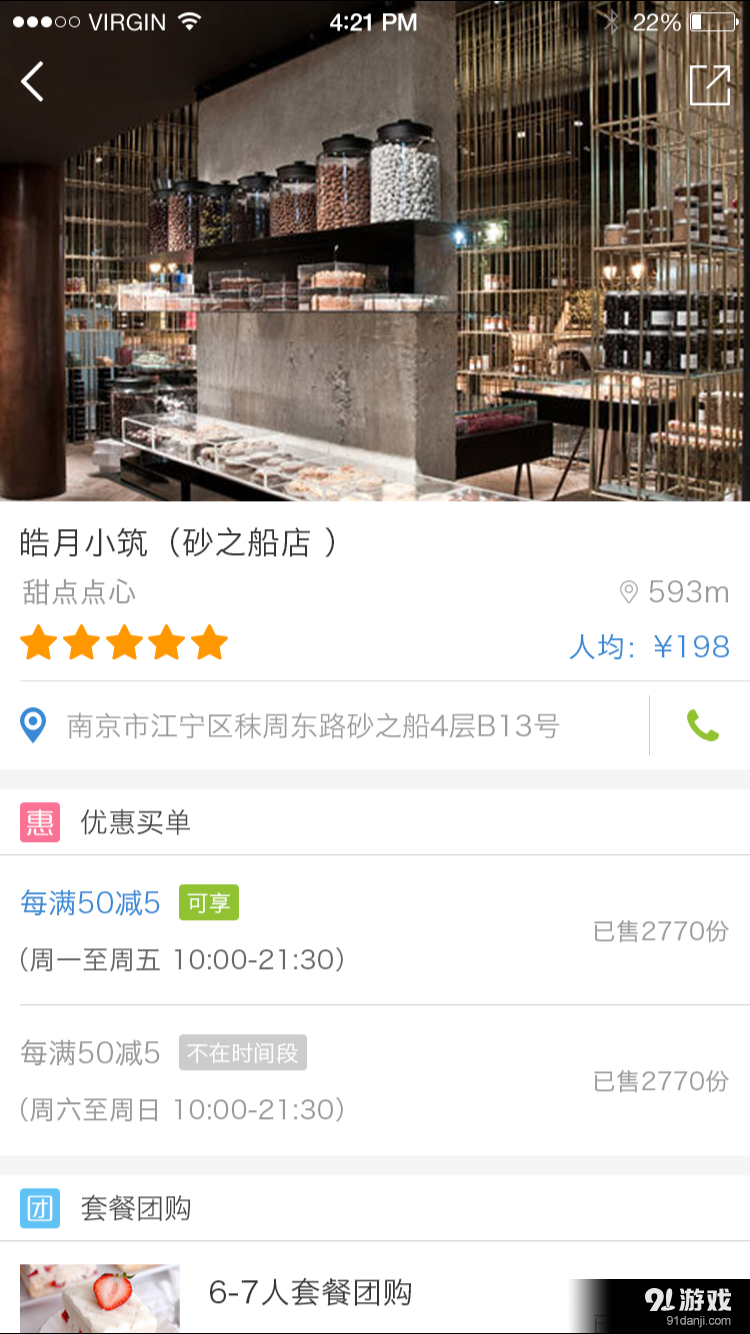Open the share icon at top right
Screen dimensions: 750x1334
pos(711,85)
